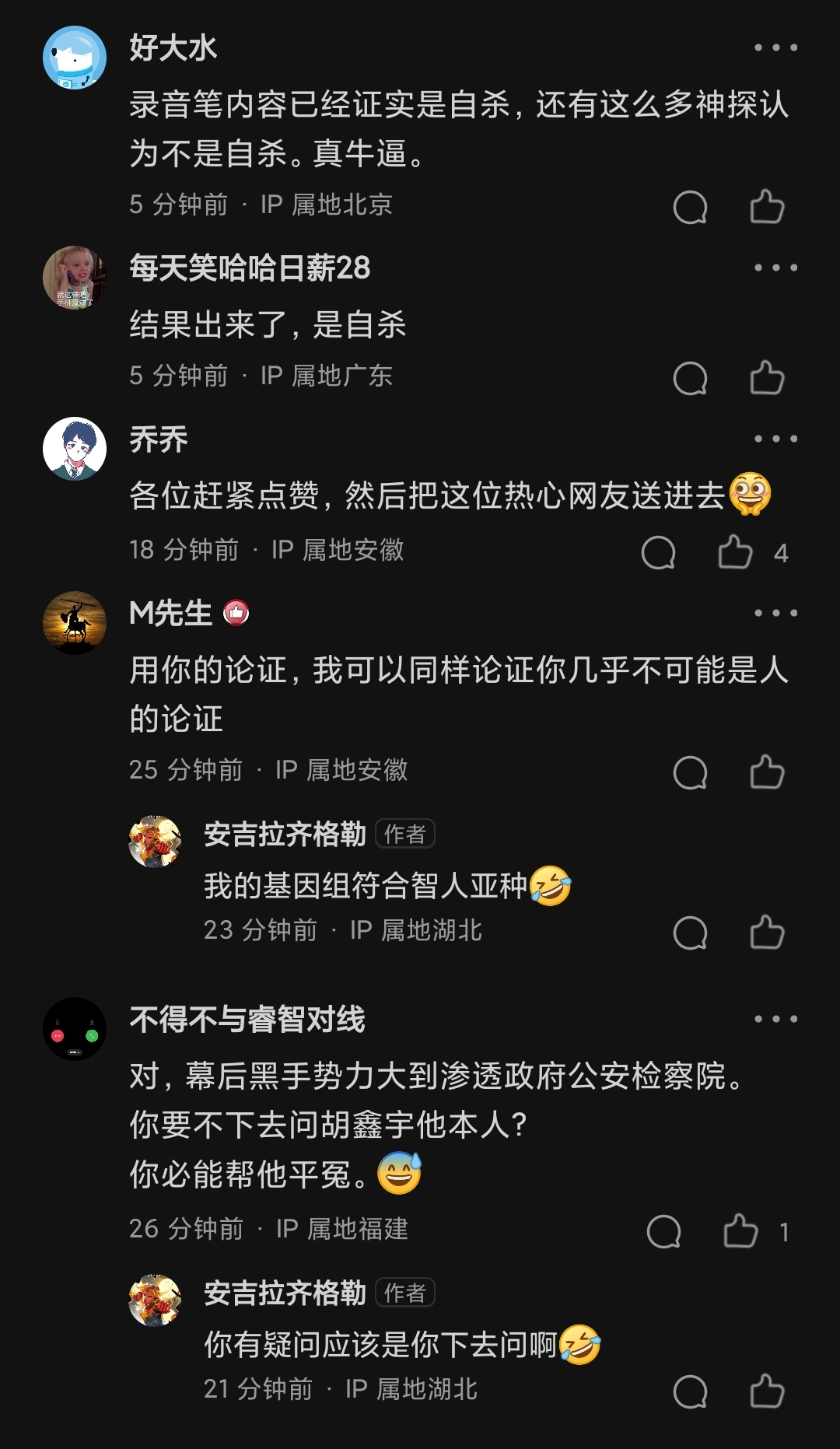The height and width of the screenshot is (1449, 840).
Task: Like M先生's comment
Action: click(767, 772)
